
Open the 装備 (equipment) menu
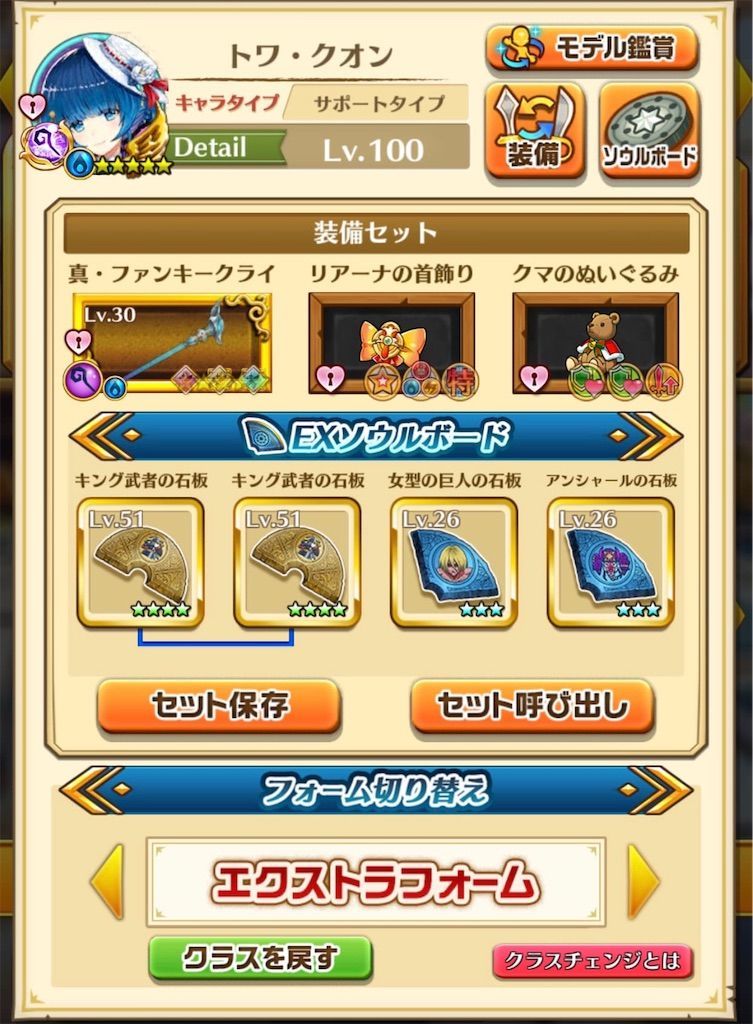pyautogui.click(x=534, y=133)
